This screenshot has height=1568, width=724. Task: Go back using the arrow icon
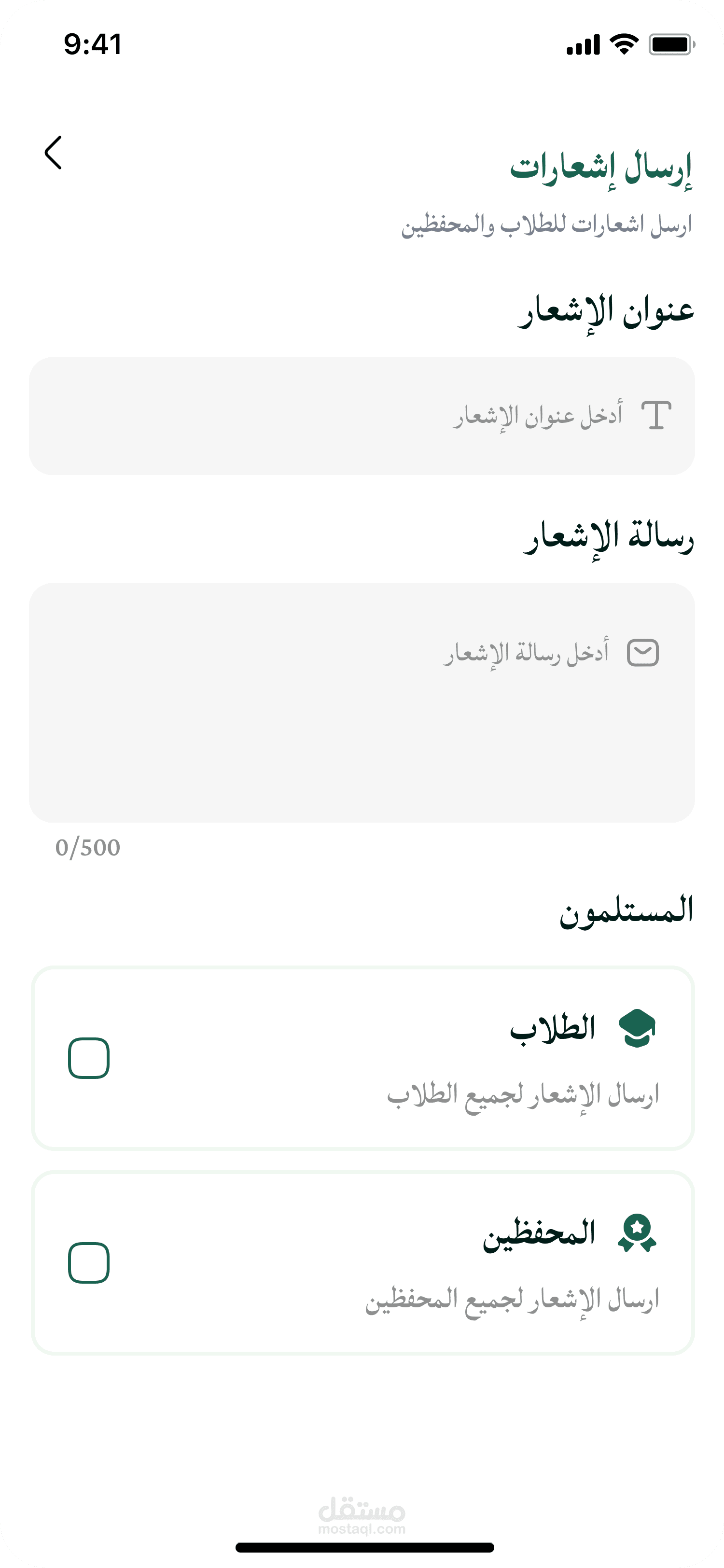54,152
